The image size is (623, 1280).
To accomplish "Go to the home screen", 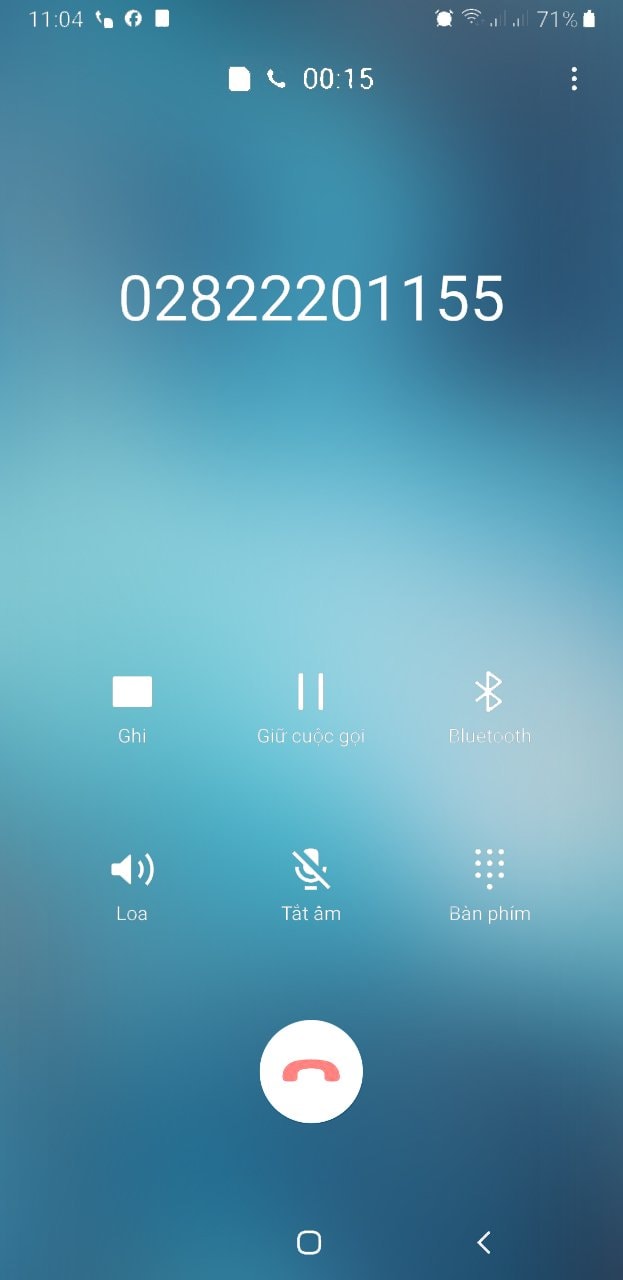I will pos(309,1242).
